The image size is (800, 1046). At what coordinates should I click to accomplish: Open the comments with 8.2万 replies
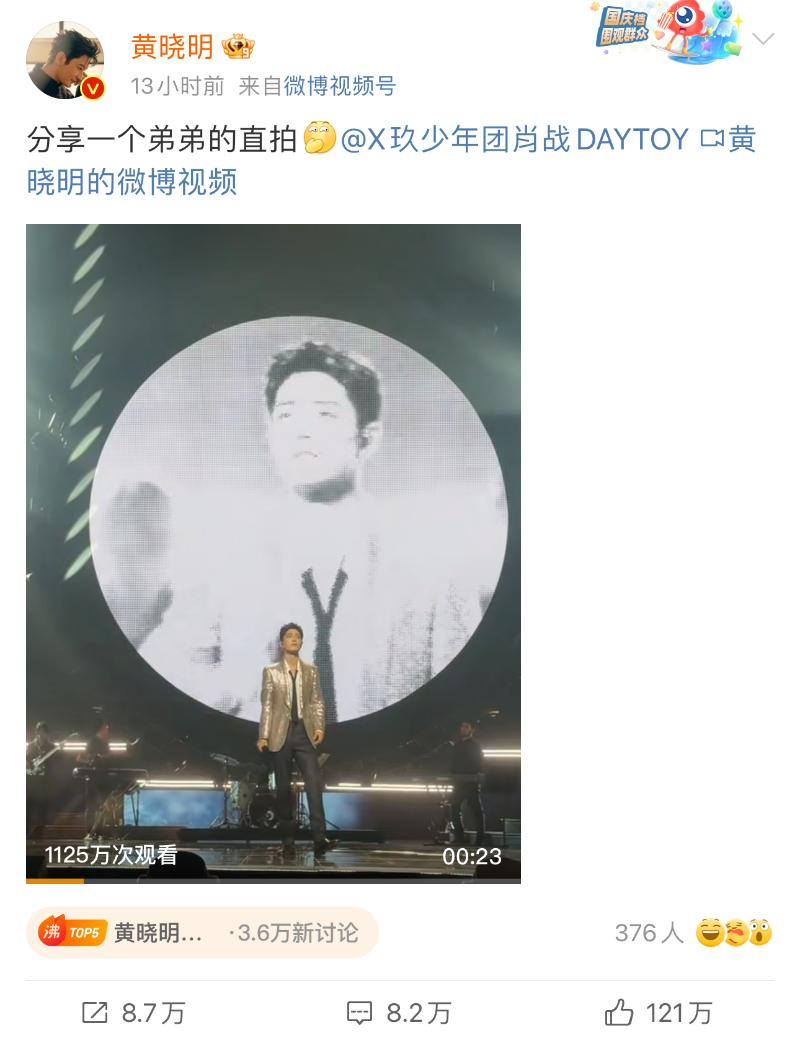click(x=398, y=1013)
